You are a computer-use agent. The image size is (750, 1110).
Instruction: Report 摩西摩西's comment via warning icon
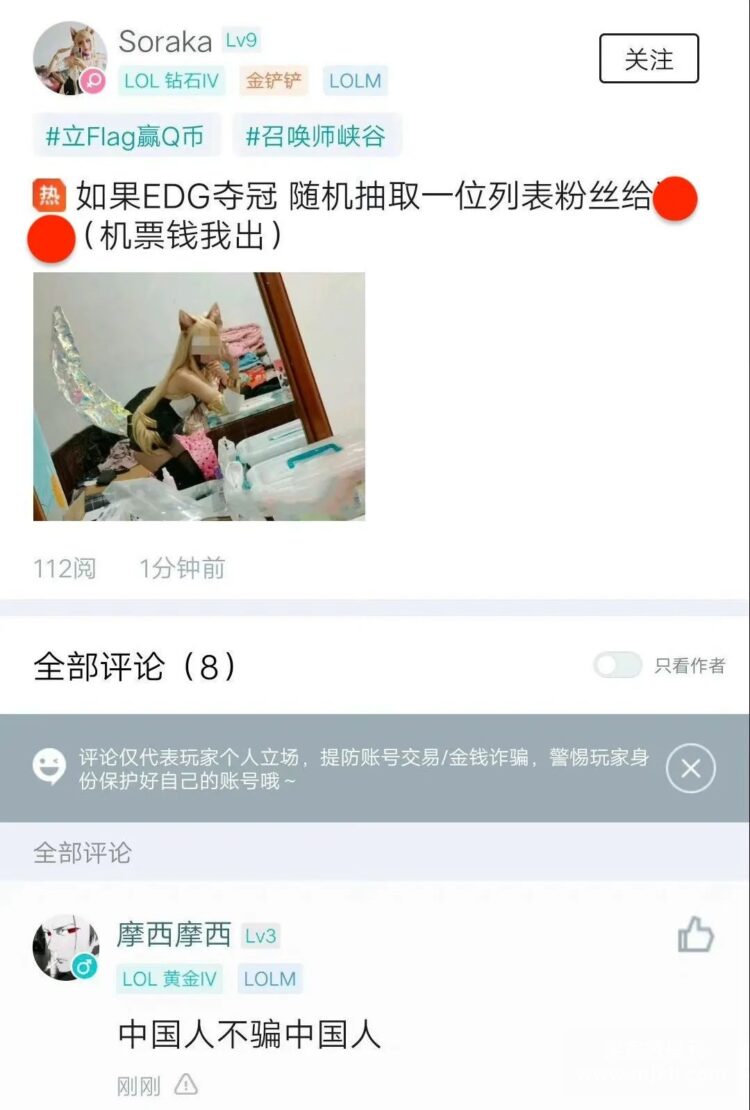click(186, 1084)
